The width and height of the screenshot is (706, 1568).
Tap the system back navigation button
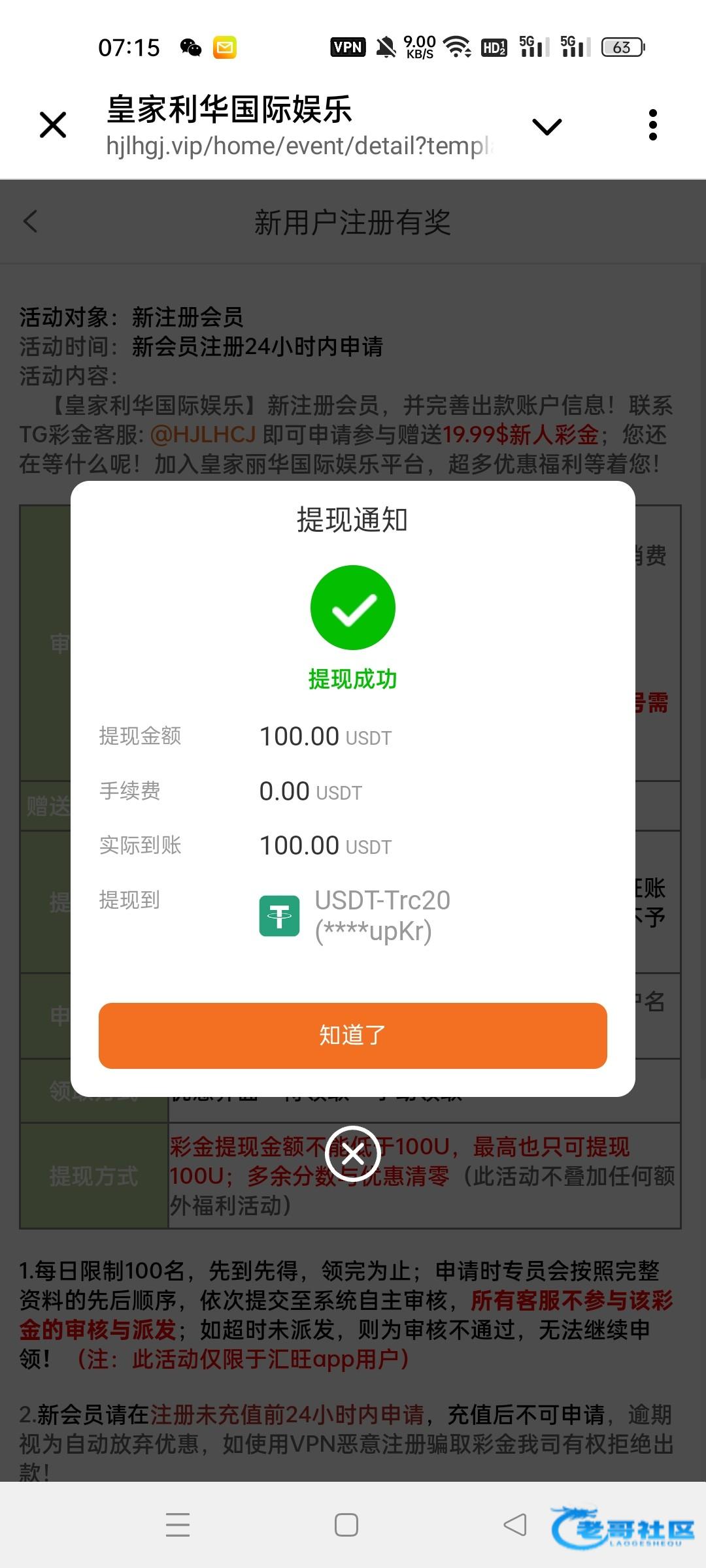pyautogui.click(x=515, y=1525)
